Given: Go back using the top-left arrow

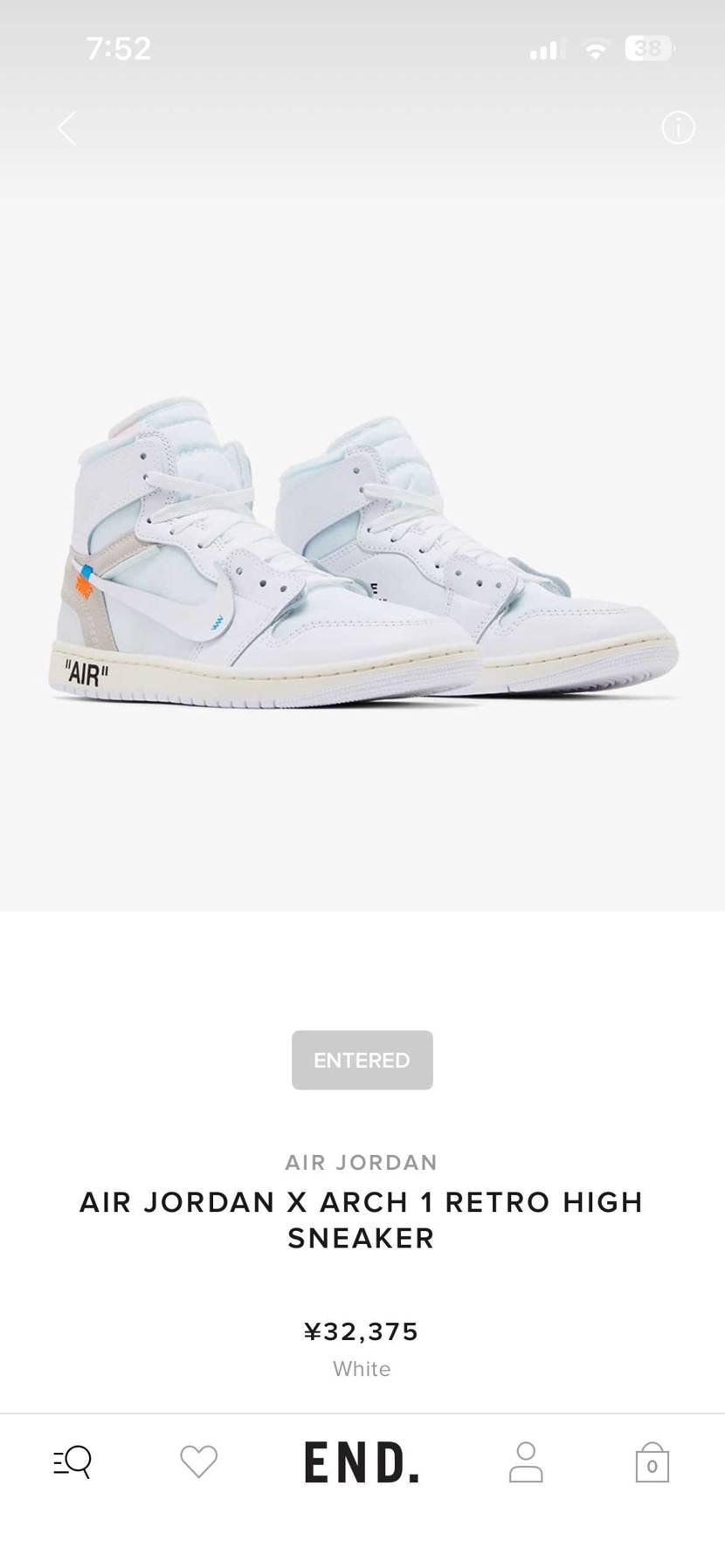Looking at the screenshot, I should [67, 128].
